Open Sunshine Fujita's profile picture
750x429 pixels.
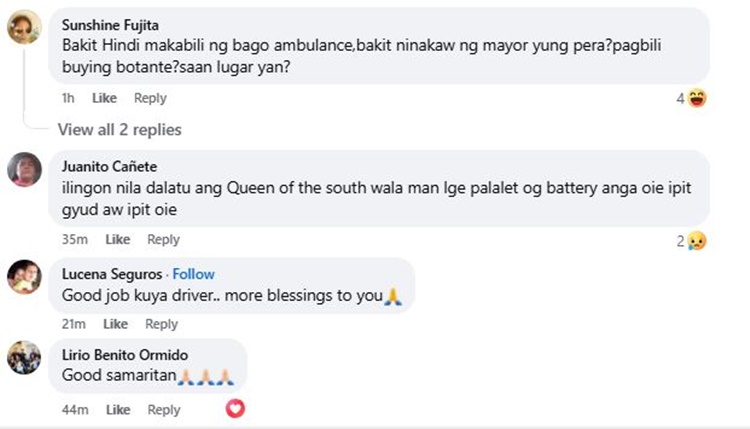tap(24, 29)
